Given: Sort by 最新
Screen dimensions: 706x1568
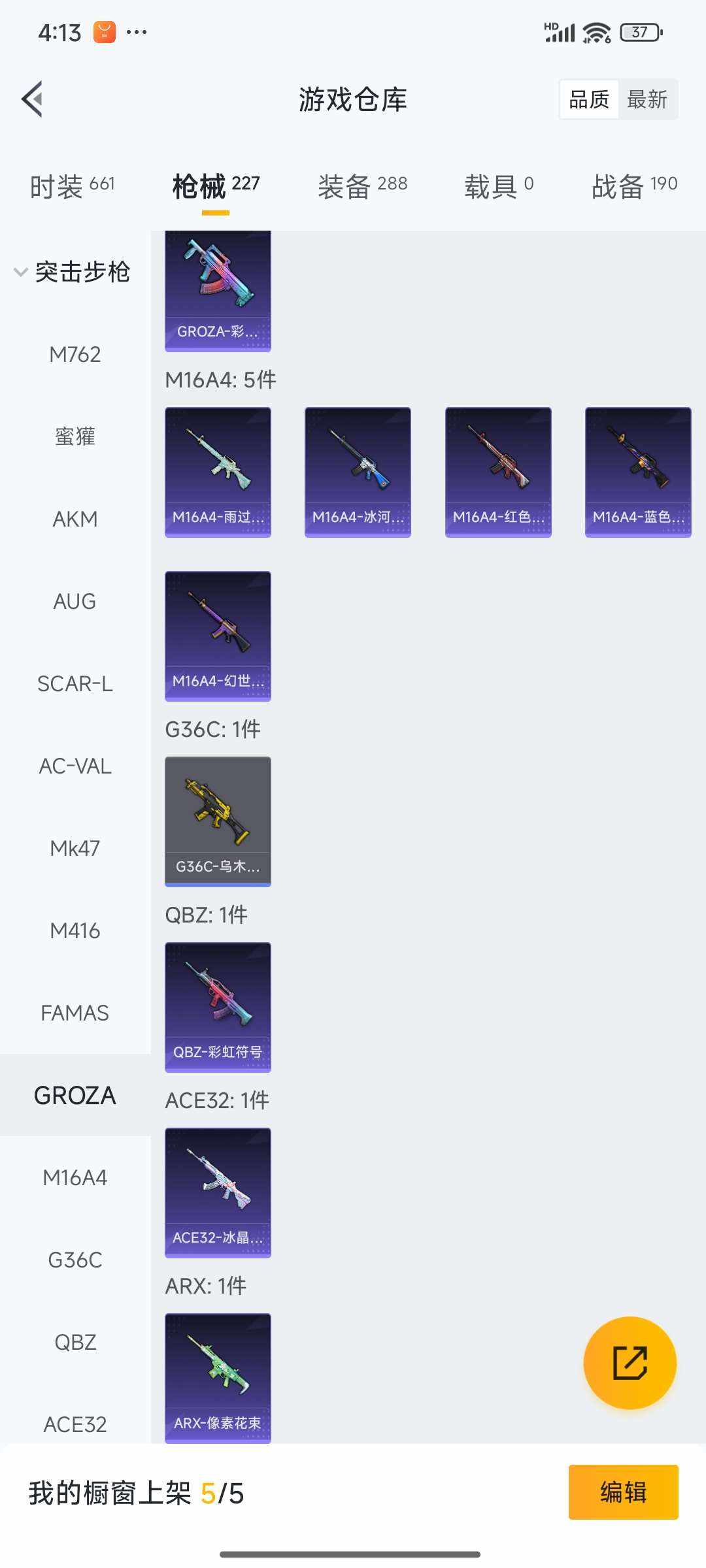Looking at the screenshot, I should [x=647, y=99].
